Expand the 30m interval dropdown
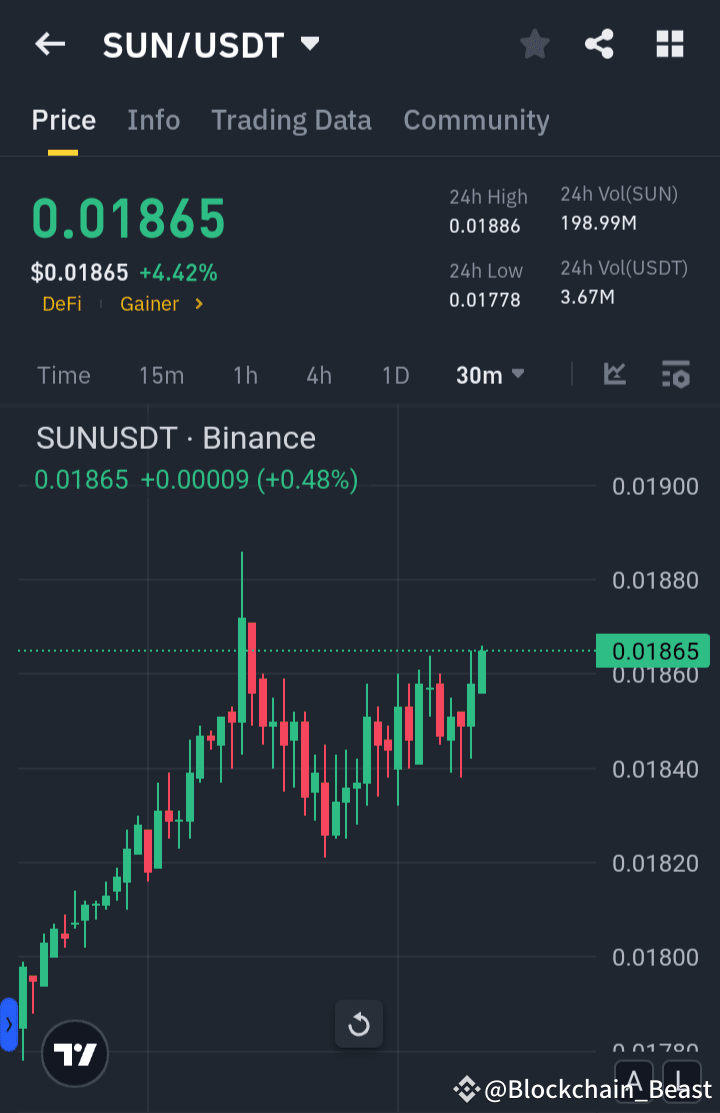Screen dimensions: 720x1113 (490, 375)
